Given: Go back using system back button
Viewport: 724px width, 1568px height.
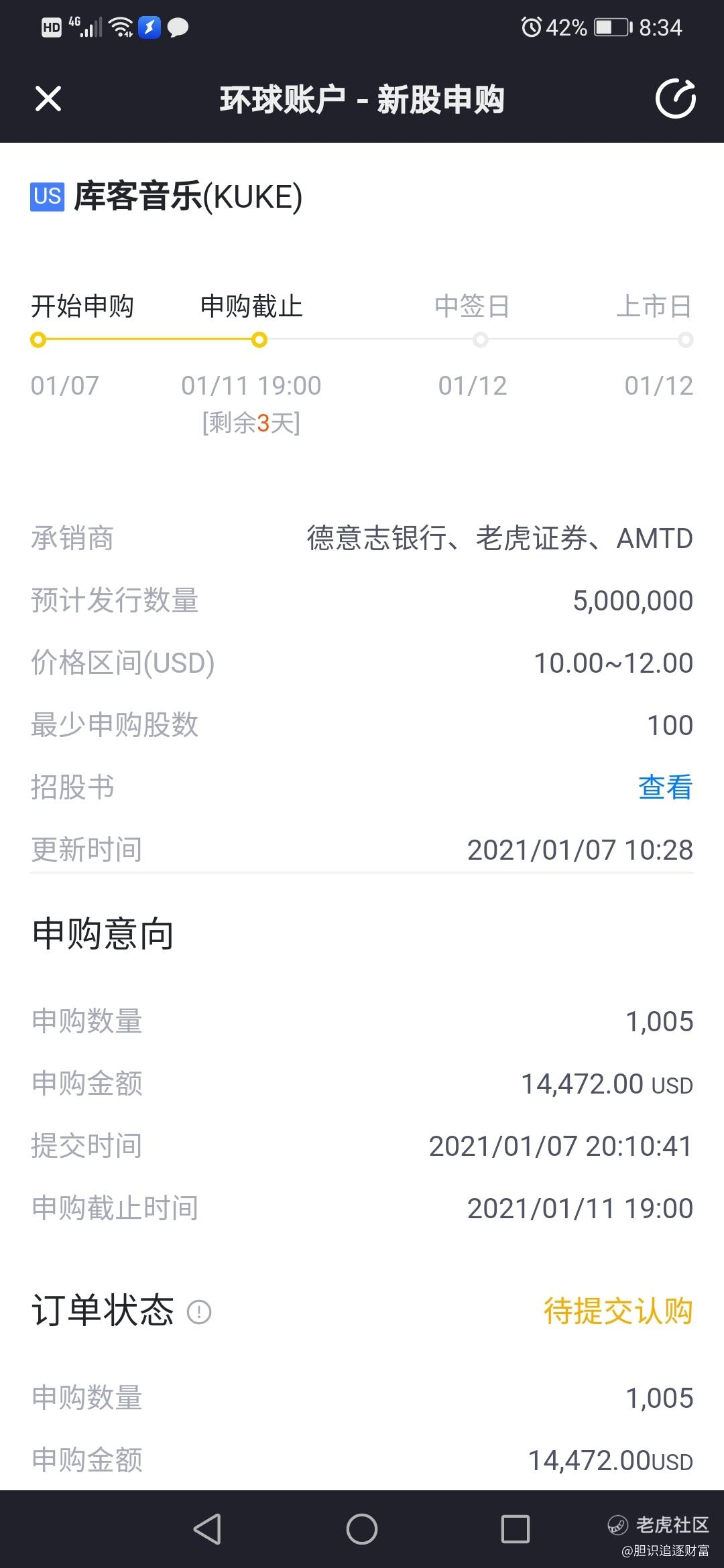Looking at the screenshot, I should click(x=208, y=1529).
